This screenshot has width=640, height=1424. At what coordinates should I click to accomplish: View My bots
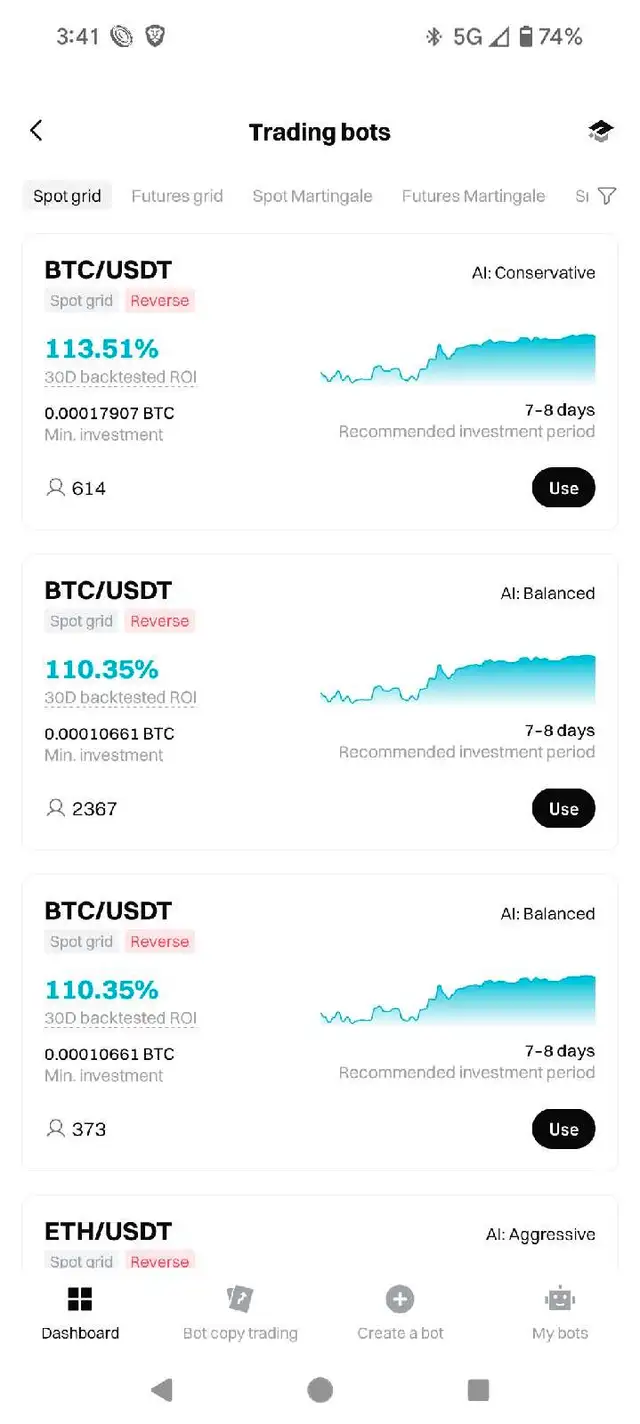click(560, 1313)
